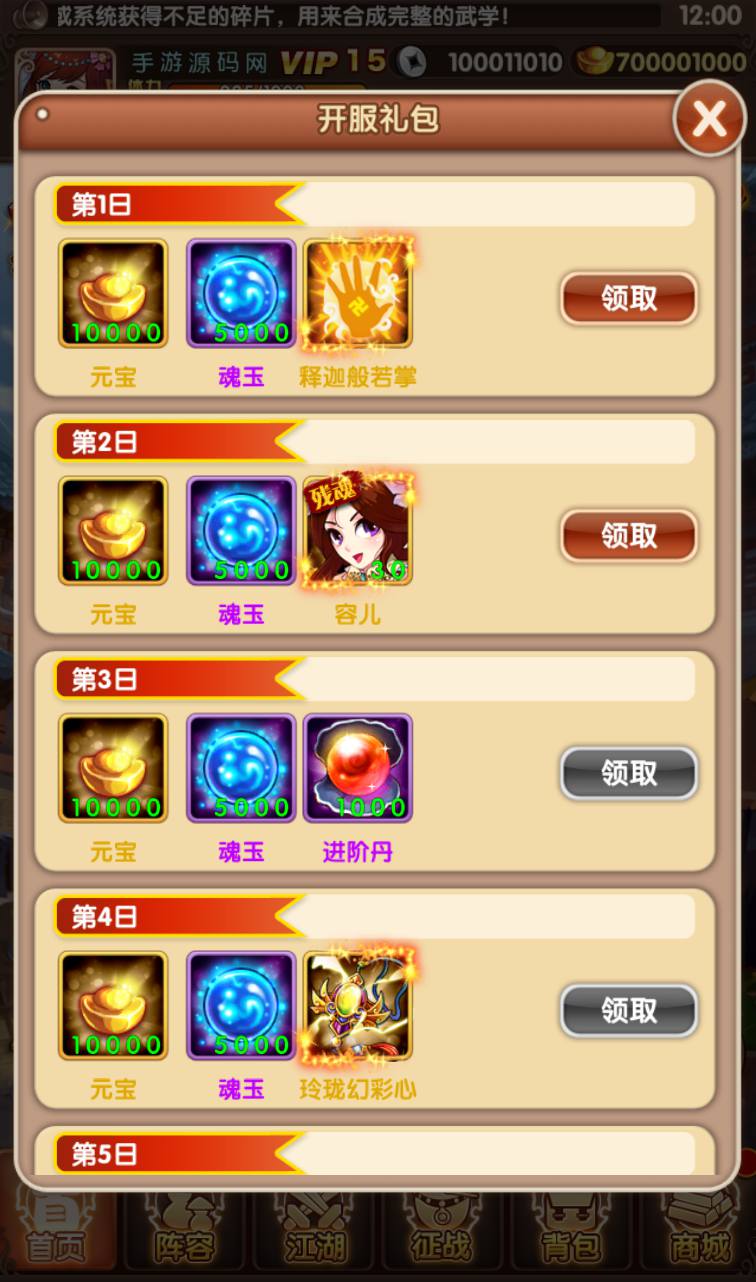View the 容儿 hero fragment reward
Screen dimensions: 756x1282
tap(358, 531)
